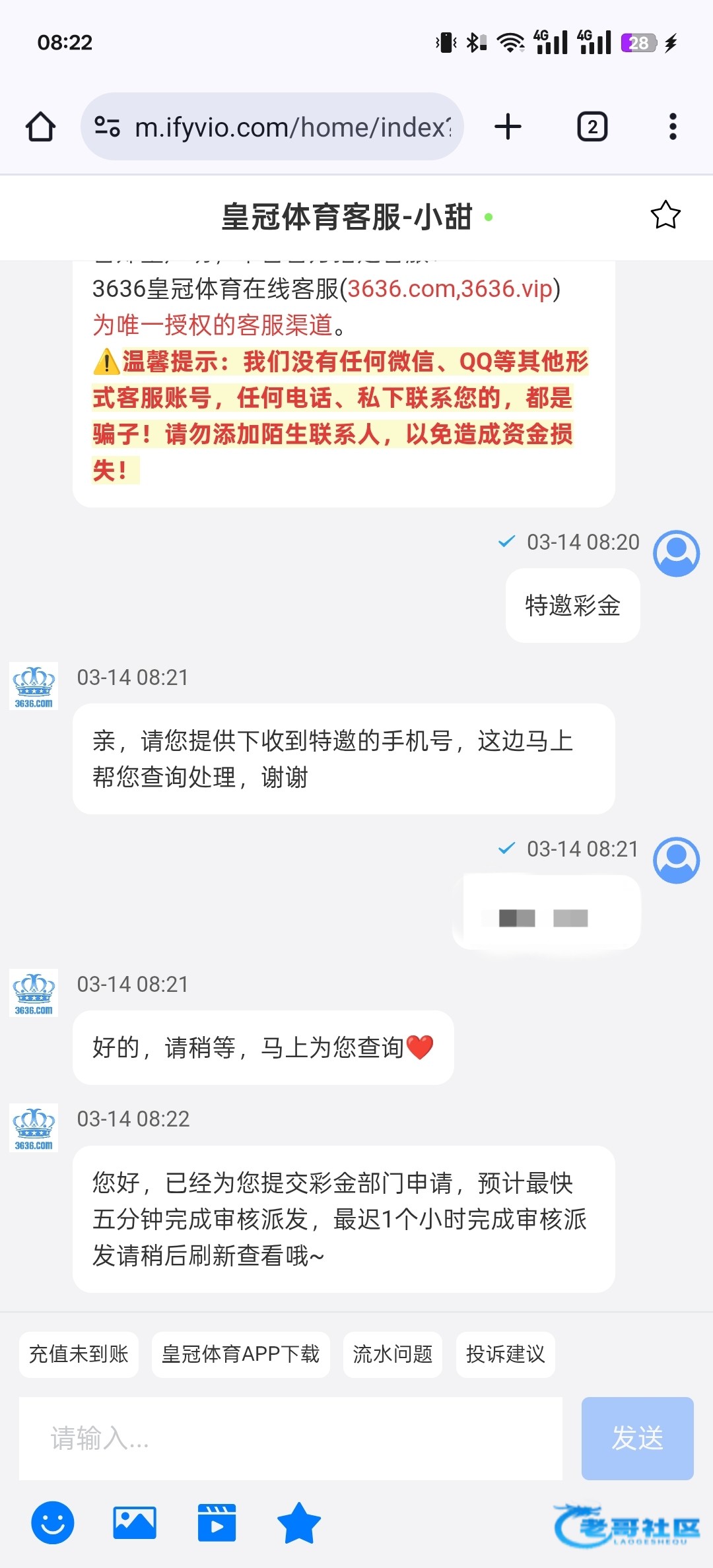
Task: Tap the 投诉建议 chip
Action: pos(506,1355)
